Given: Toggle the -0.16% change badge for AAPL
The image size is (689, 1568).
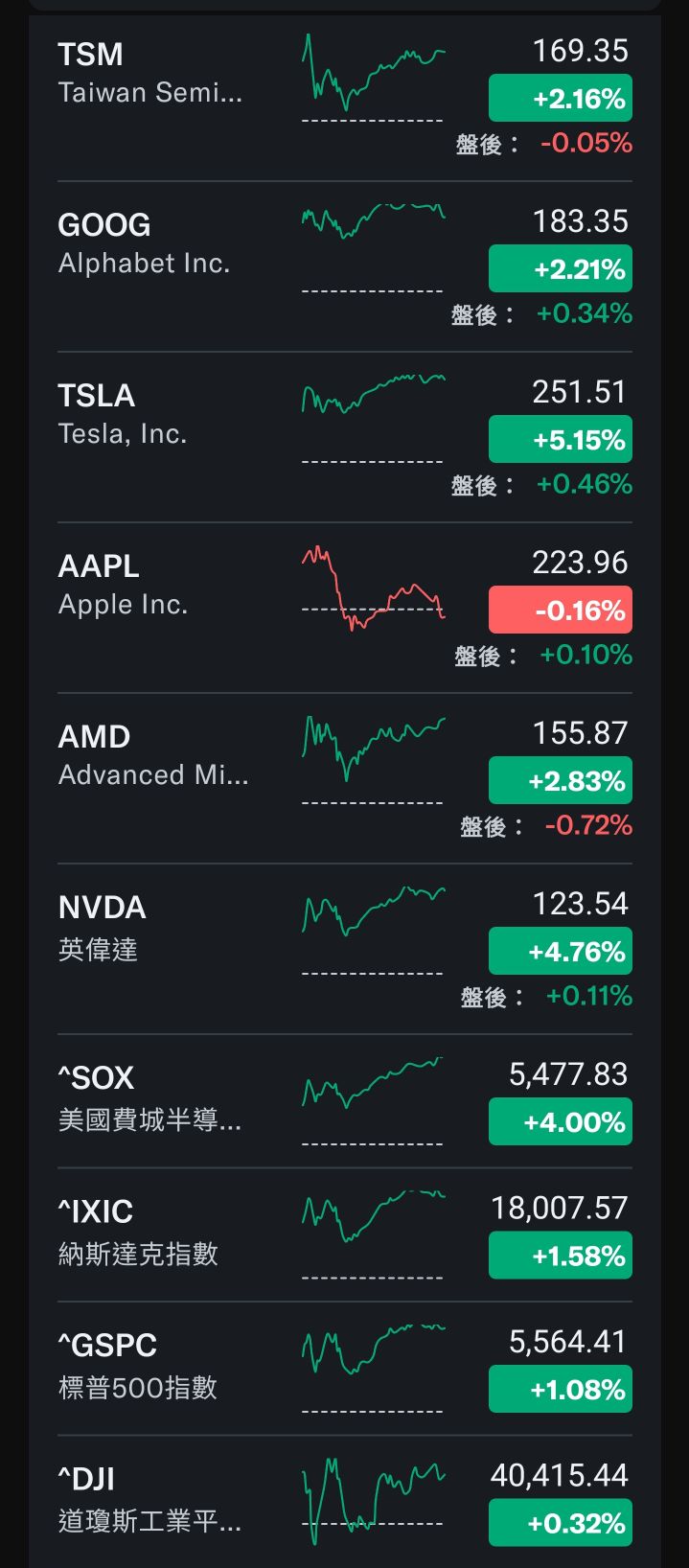Looking at the screenshot, I should click(561, 611).
